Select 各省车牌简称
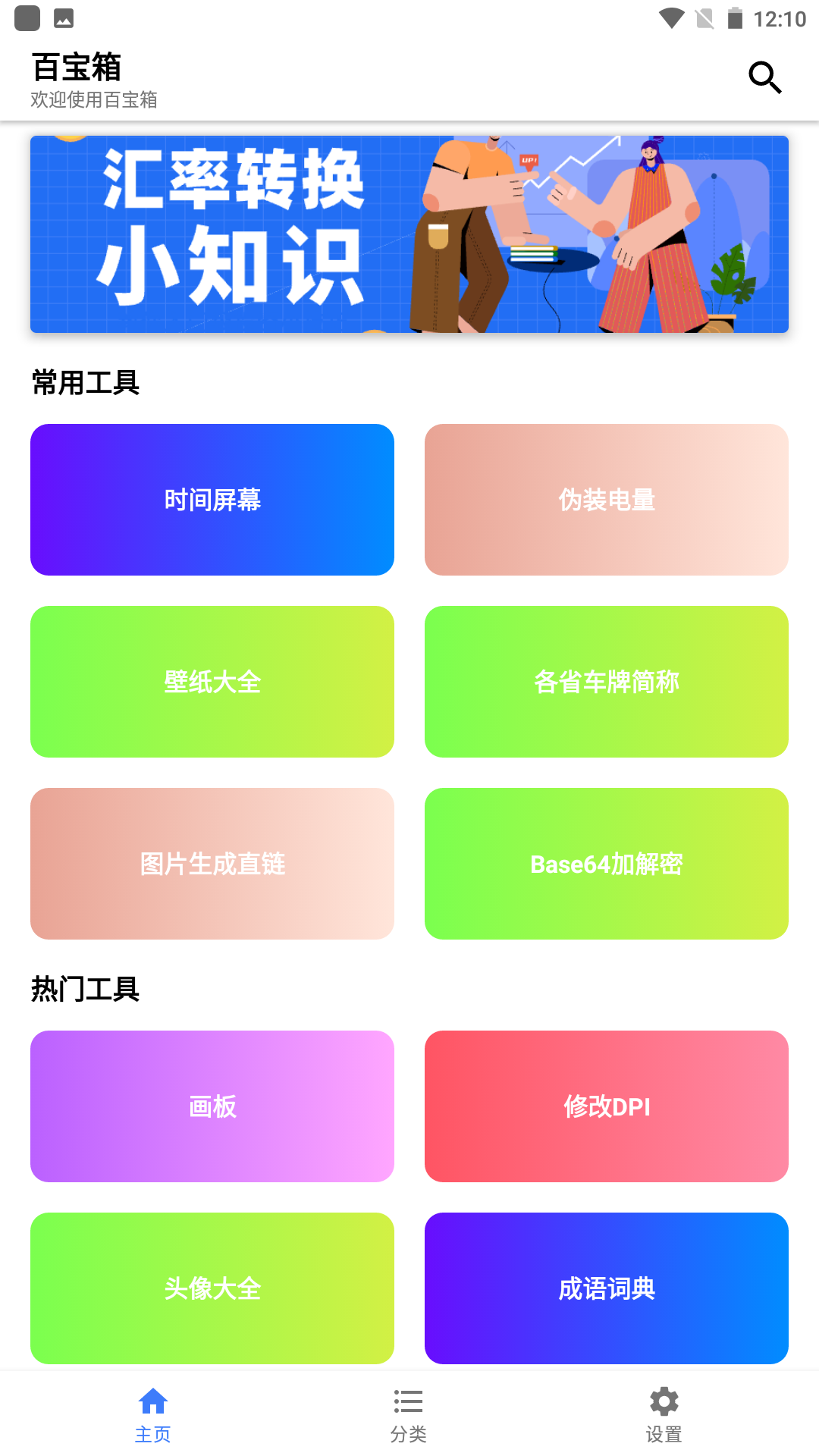 607,682
